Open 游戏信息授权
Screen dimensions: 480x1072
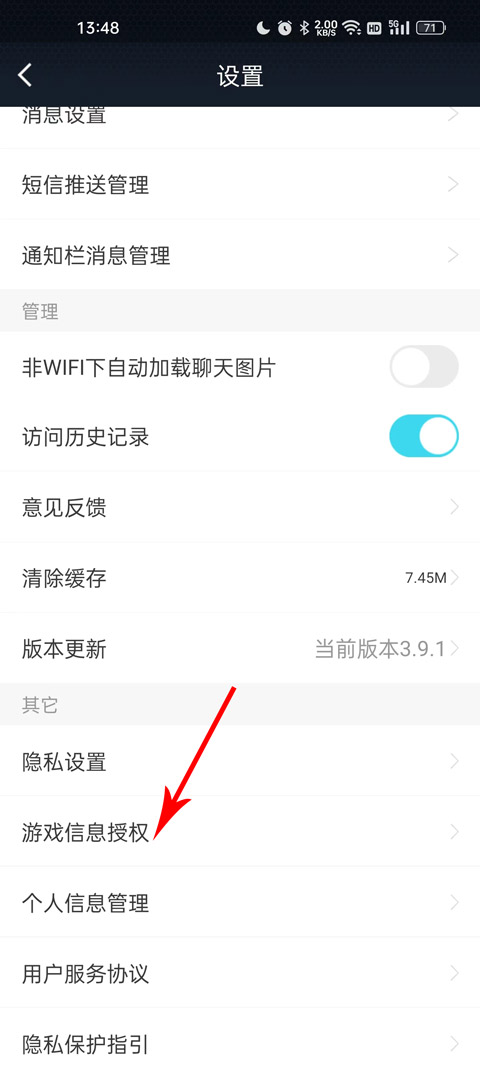tap(240, 832)
